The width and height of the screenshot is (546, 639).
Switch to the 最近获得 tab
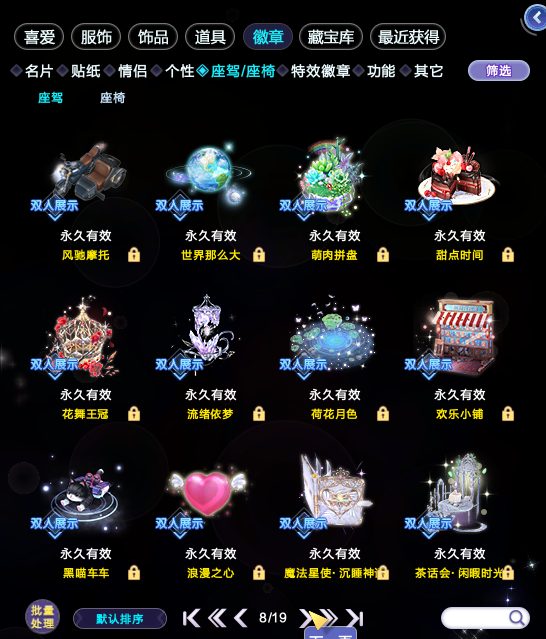[408, 37]
